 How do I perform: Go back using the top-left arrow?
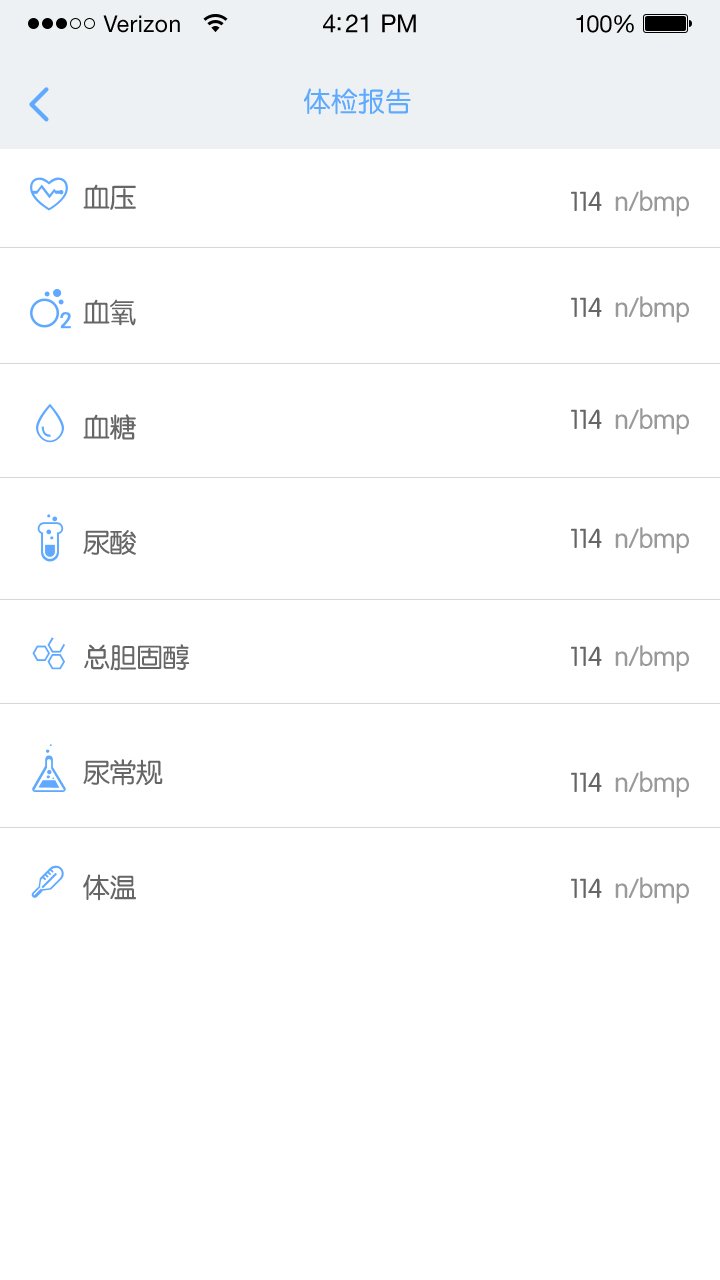coord(39,104)
